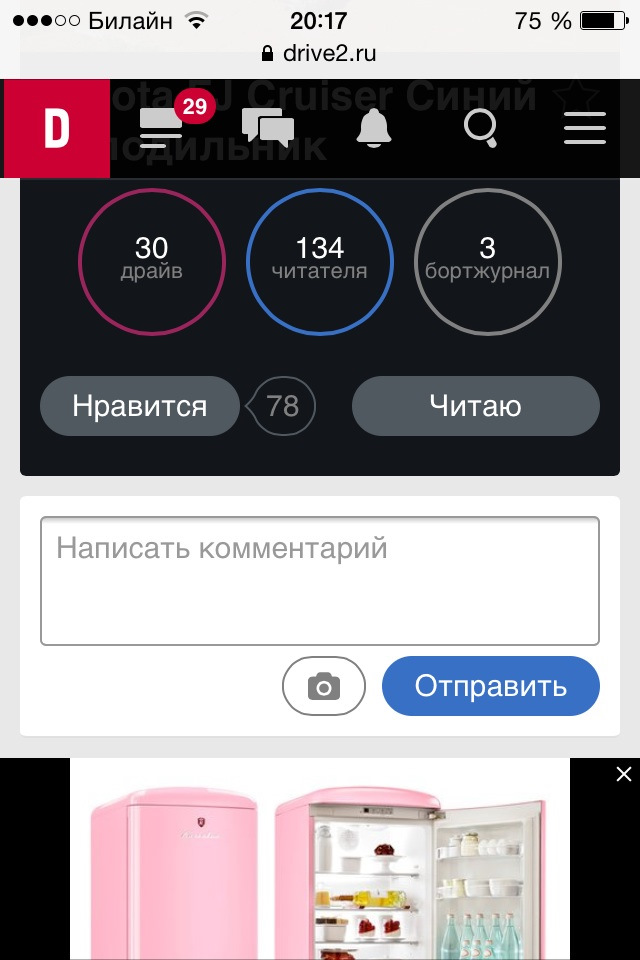Follow the car with Читаю button
Image resolution: width=640 pixels, height=960 pixels.
[475, 407]
